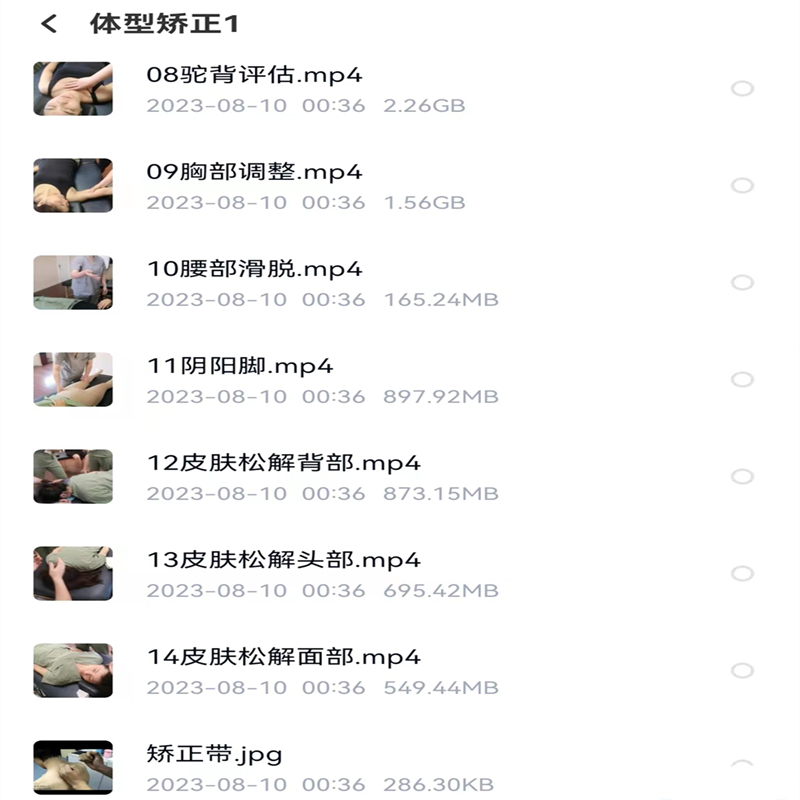Mark 11阴阳脚.mp4 as selected

(742, 380)
